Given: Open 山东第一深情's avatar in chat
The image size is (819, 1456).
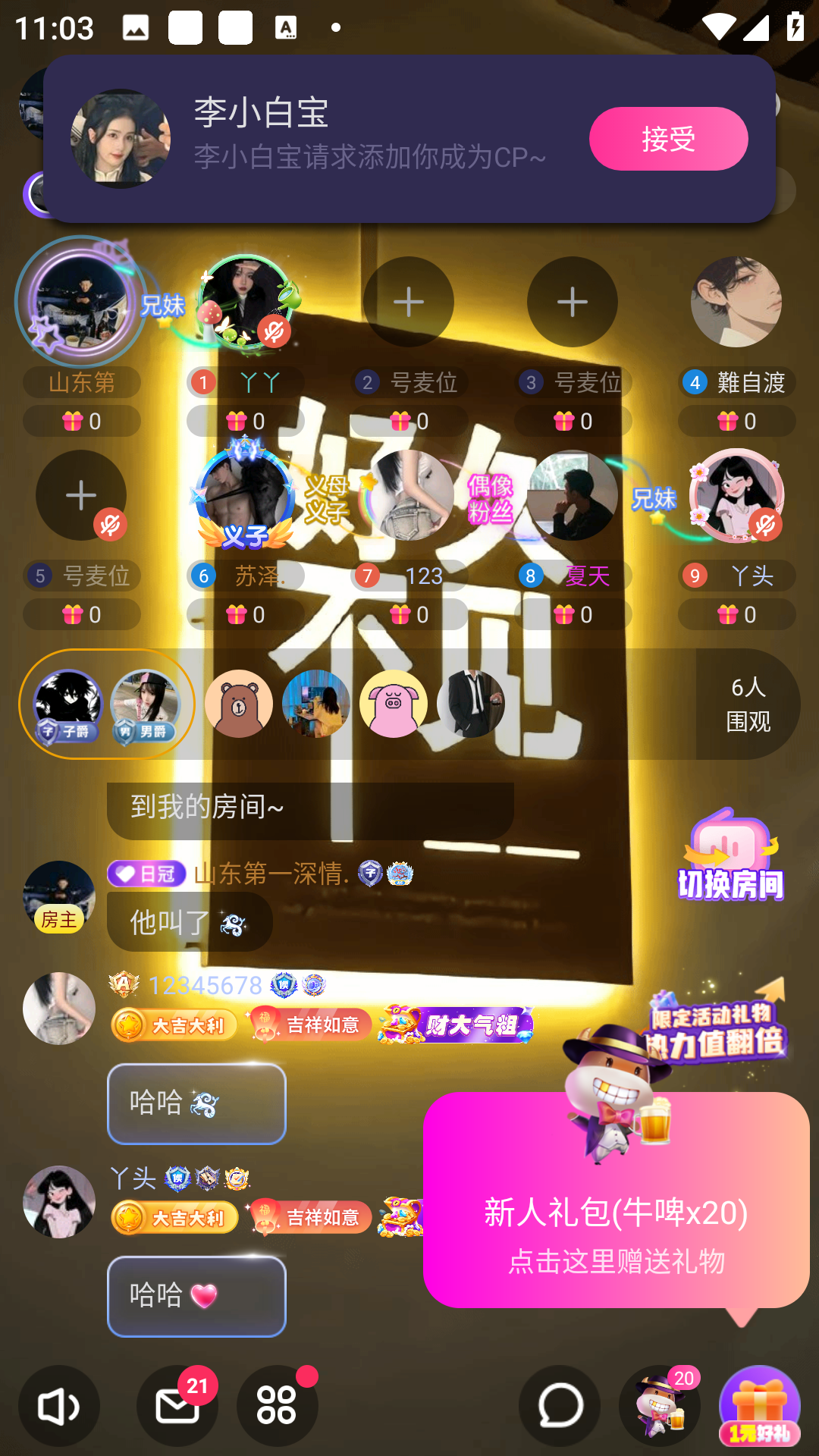Looking at the screenshot, I should (59, 896).
